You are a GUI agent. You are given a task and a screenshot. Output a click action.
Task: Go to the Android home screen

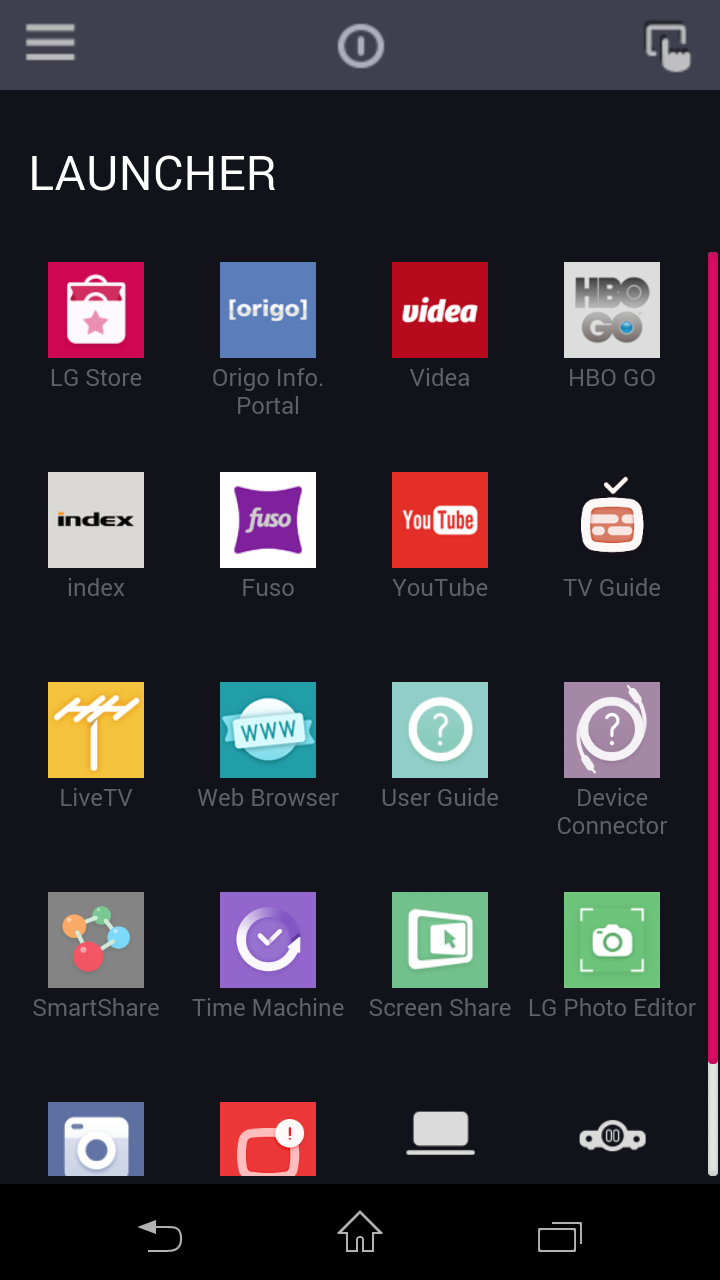tap(360, 1232)
